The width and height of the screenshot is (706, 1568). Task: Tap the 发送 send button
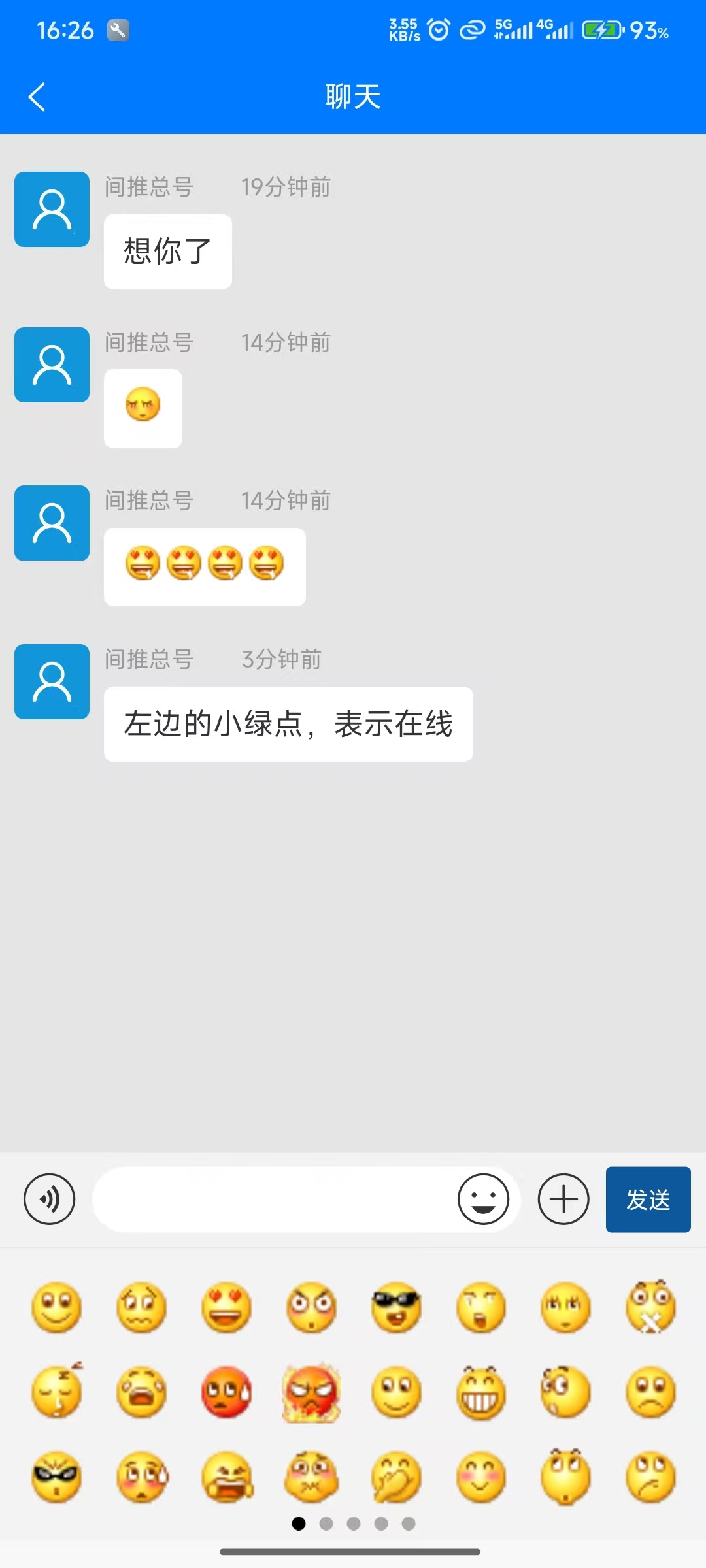coord(648,1199)
